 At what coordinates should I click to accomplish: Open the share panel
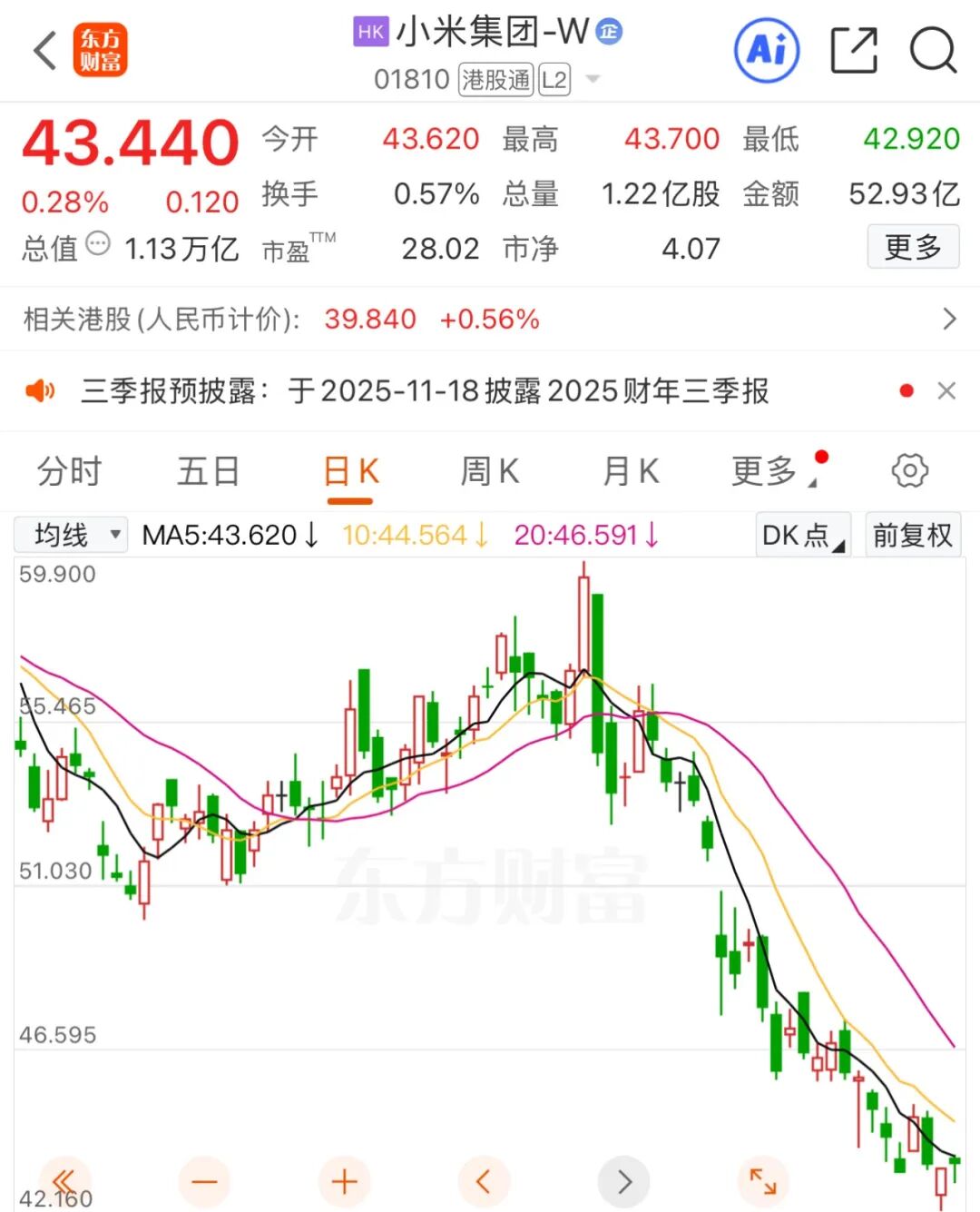(852, 51)
